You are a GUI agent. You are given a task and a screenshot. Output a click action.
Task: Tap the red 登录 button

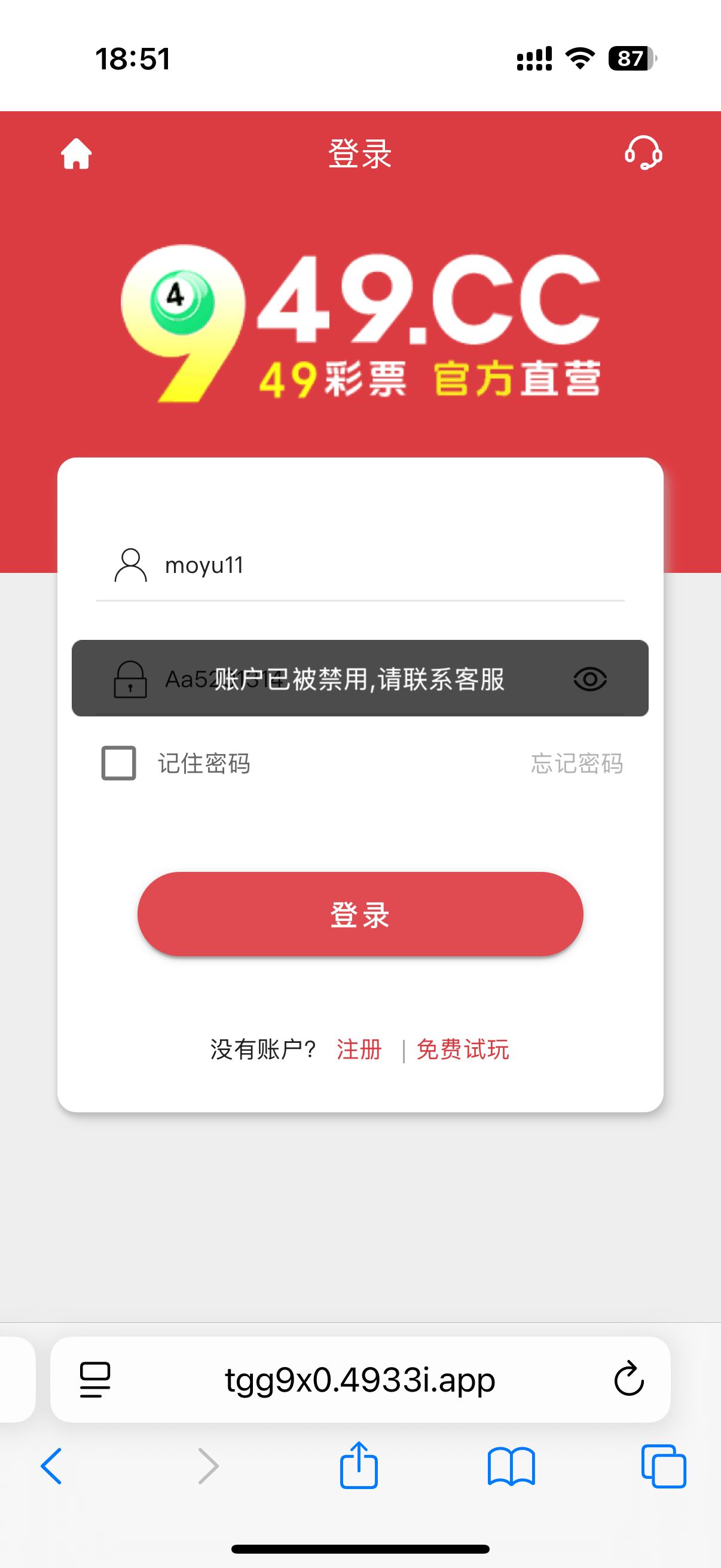pyautogui.click(x=360, y=914)
